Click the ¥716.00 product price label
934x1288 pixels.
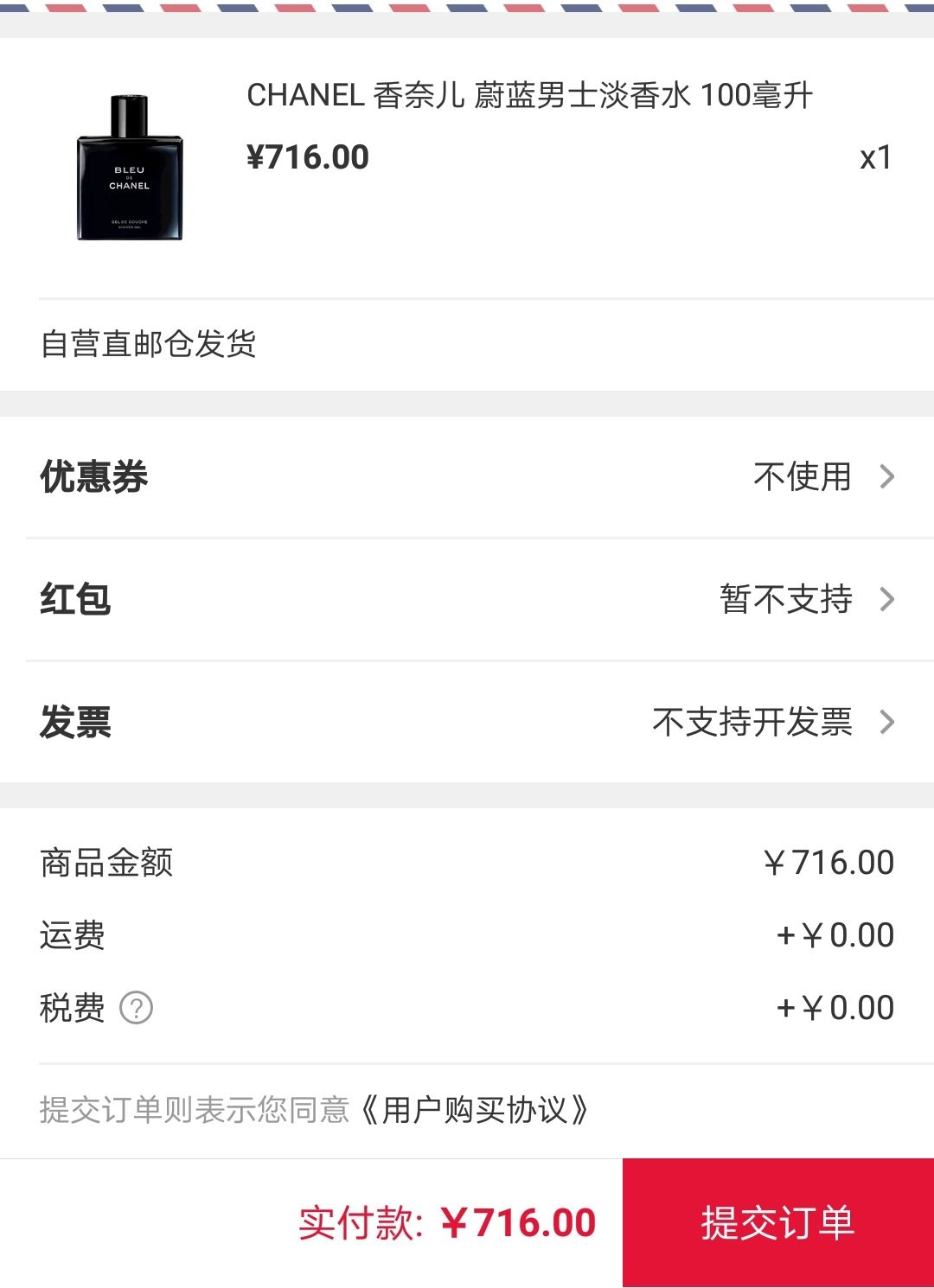(306, 157)
